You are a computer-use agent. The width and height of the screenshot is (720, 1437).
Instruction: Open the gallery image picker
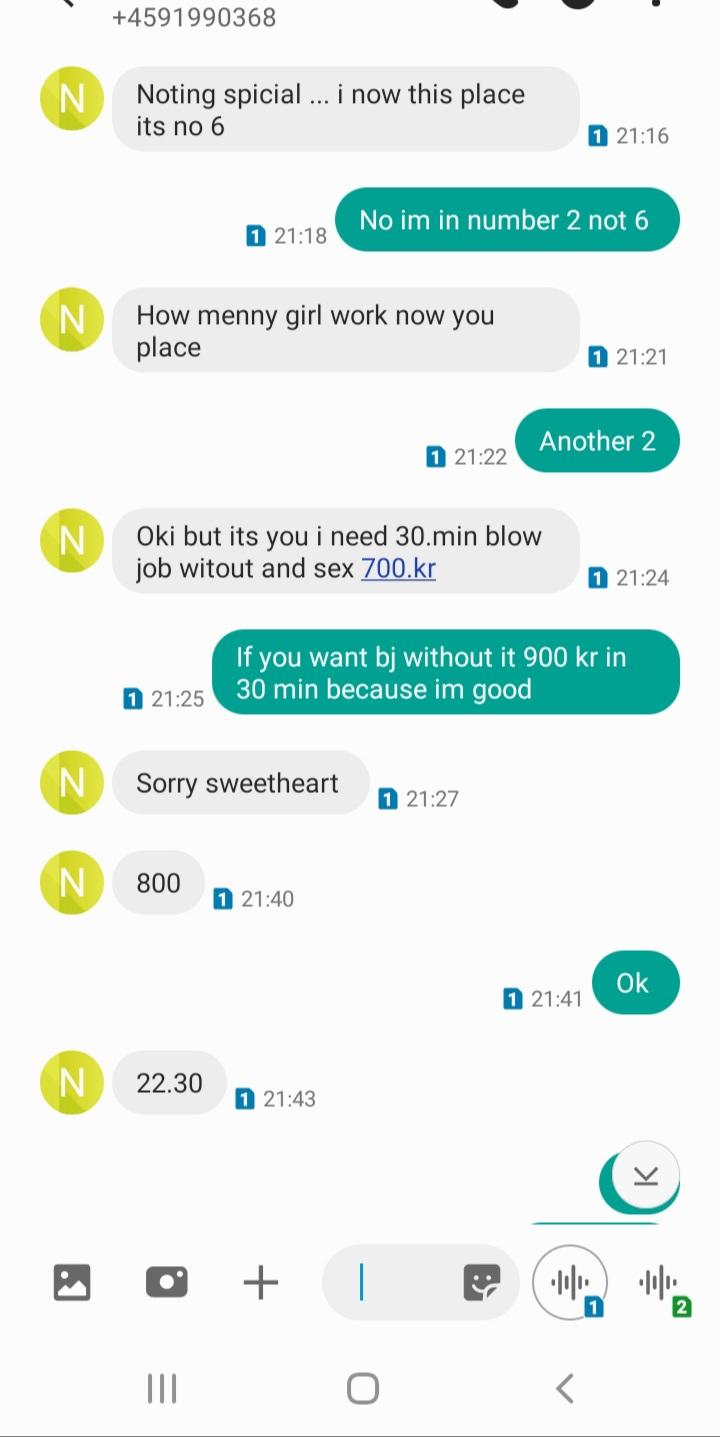tap(72, 1282)
